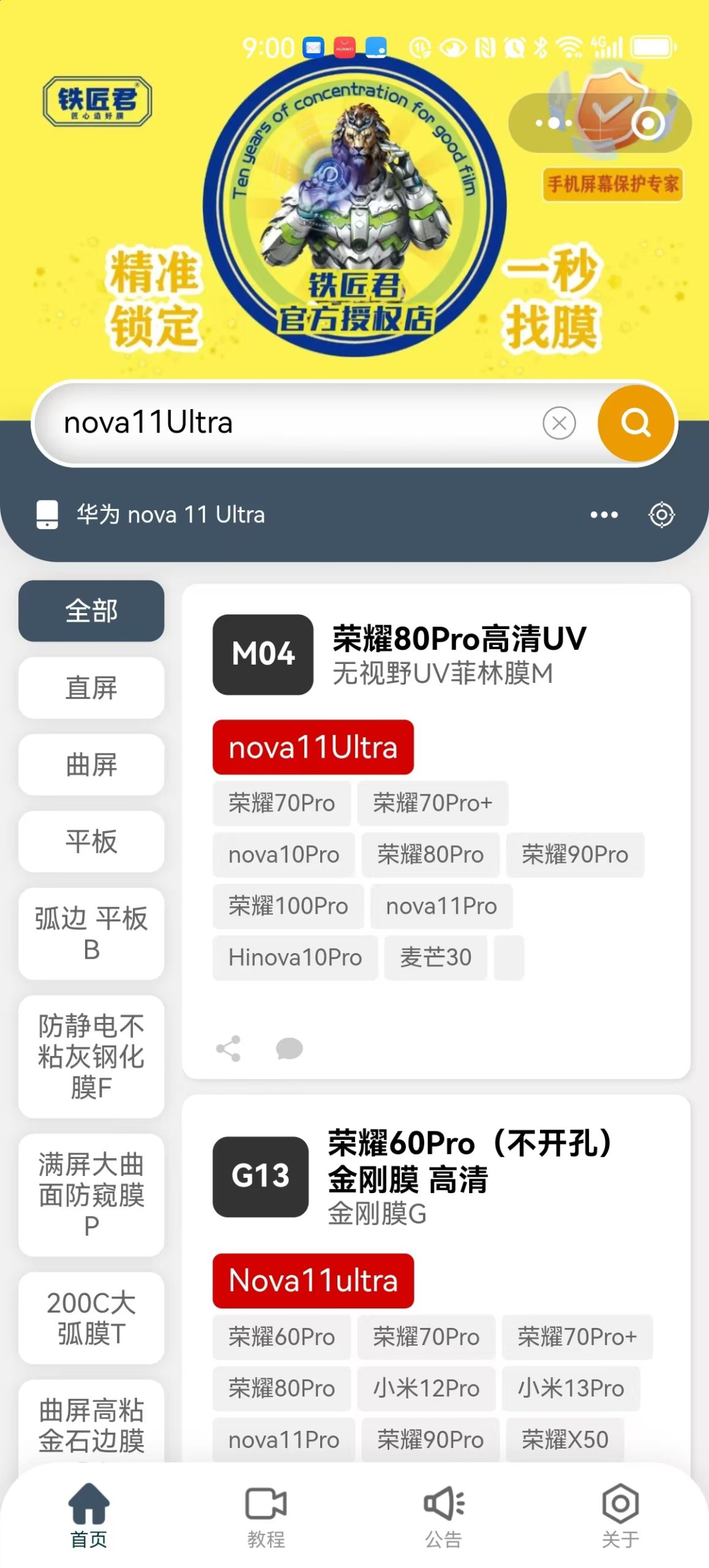Close the mini program with circle button

[648, 123]
